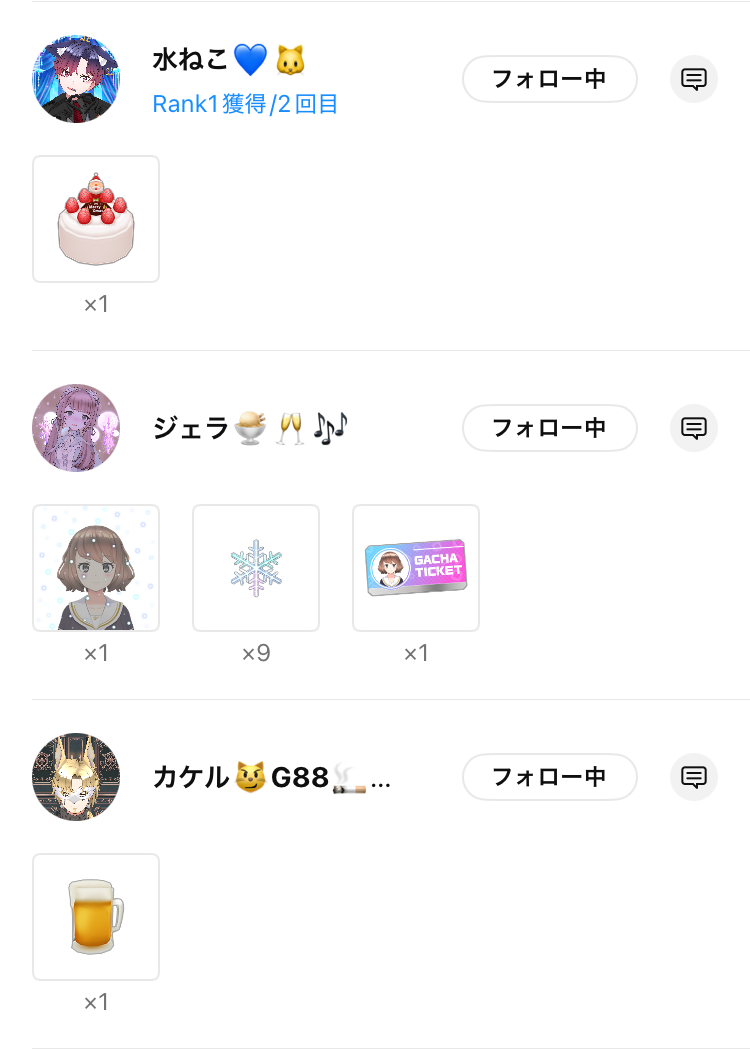The width and height of the screenshot is (750, 1052).
Task: Open カケル's profile avatar
Action: (76, 777)
